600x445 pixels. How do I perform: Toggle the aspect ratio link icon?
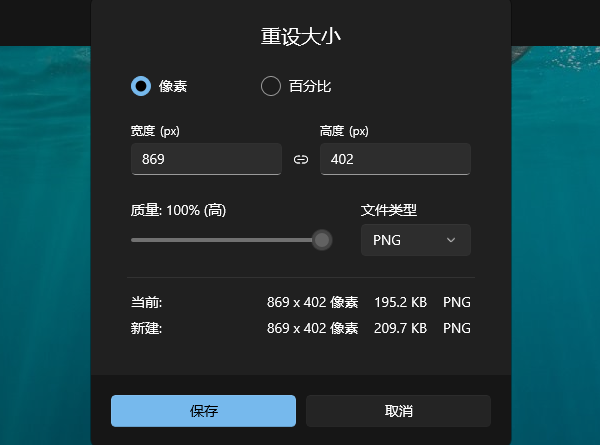click(x=301, y=159)
